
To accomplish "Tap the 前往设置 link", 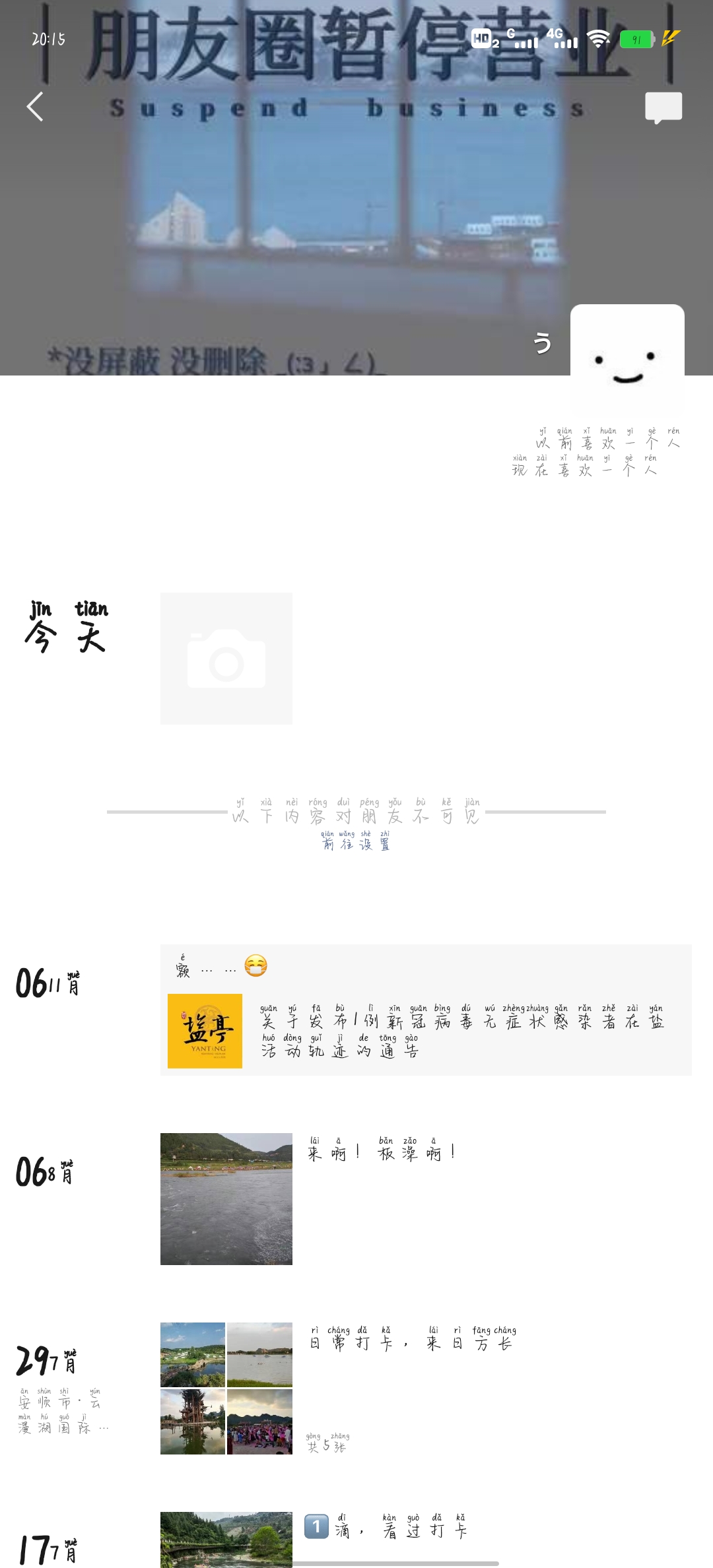I will (x=356, y=843).
